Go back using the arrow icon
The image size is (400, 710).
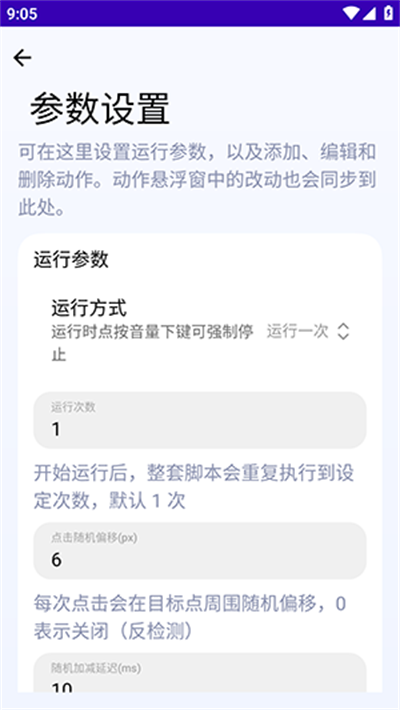[x=22, y=58]
